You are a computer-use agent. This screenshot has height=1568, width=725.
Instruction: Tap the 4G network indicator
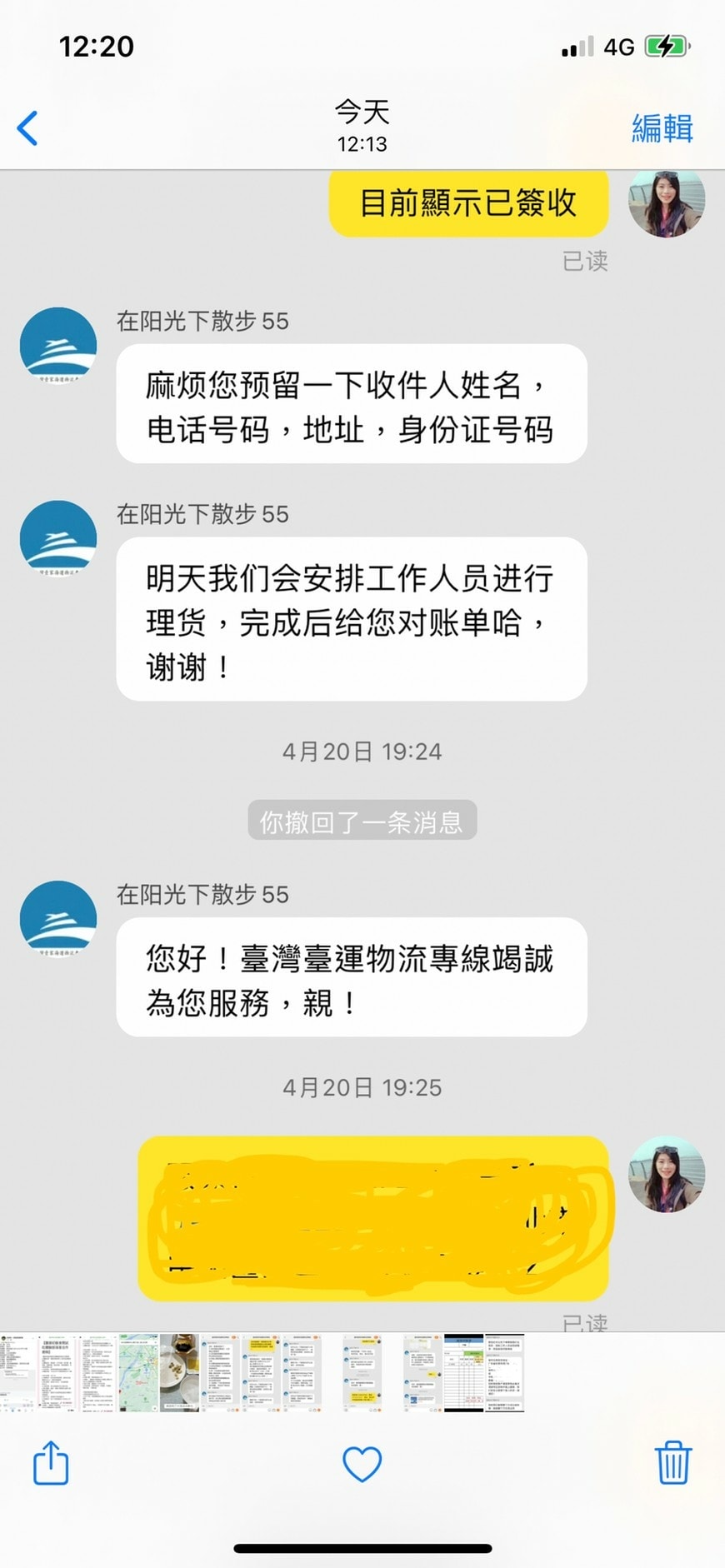(617, 47)
